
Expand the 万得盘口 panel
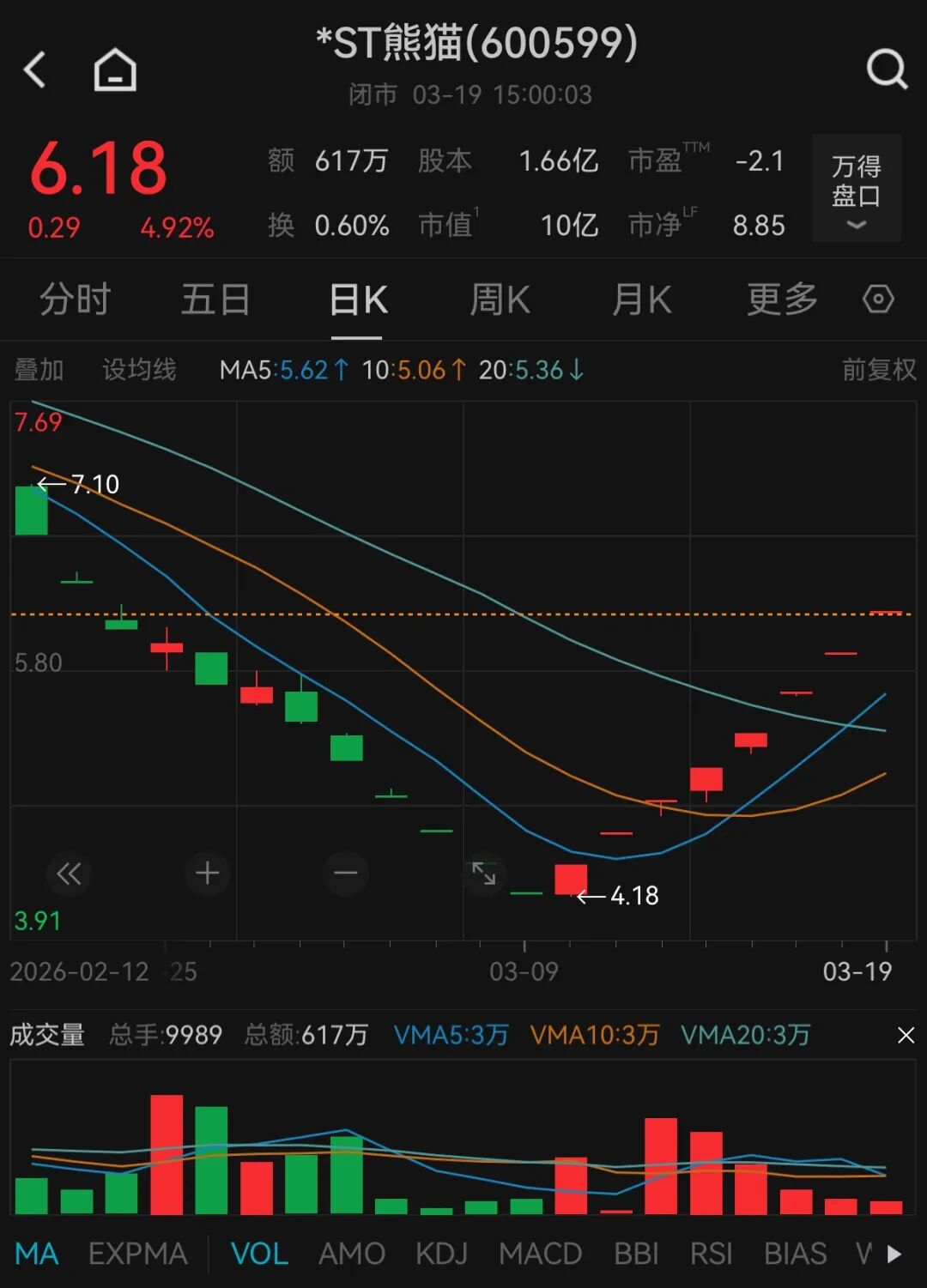pos(856,188)
